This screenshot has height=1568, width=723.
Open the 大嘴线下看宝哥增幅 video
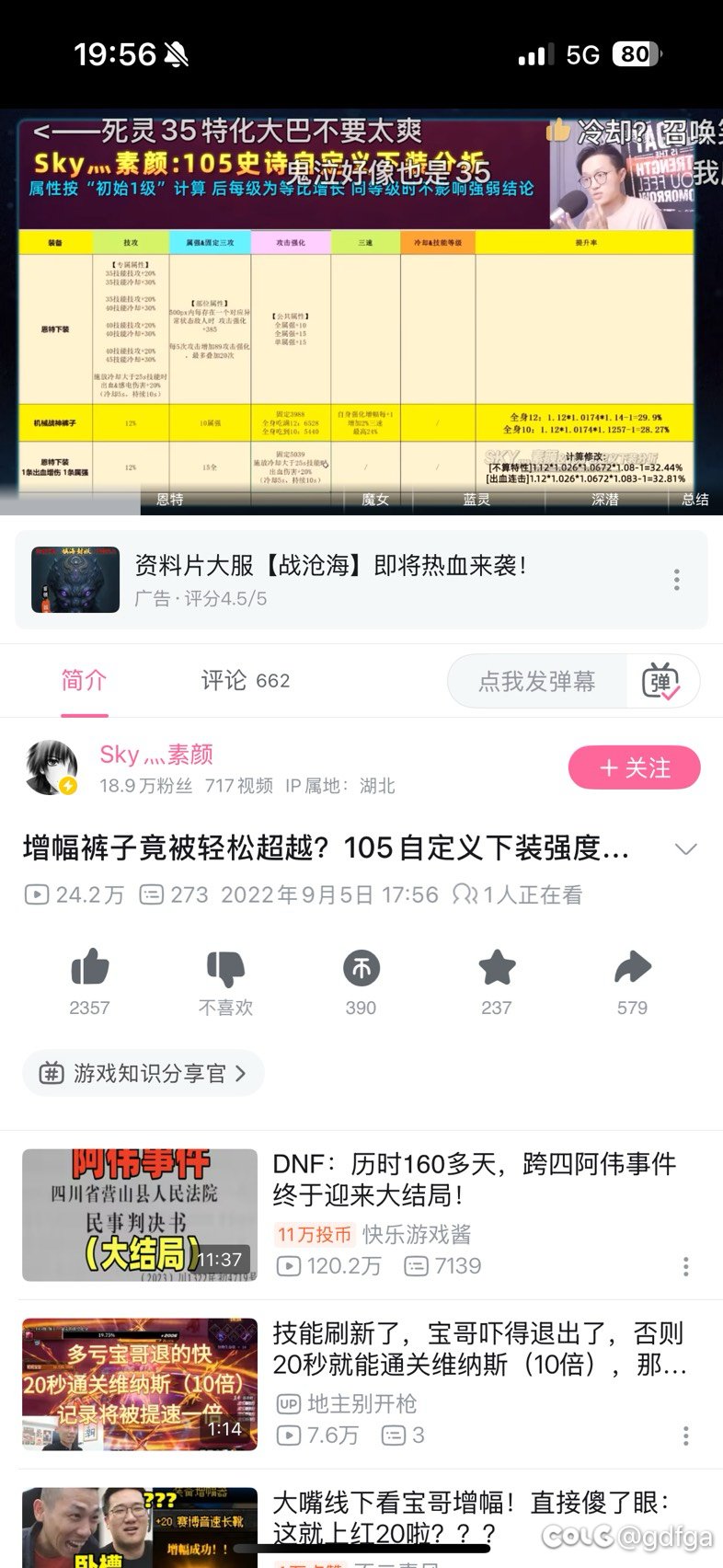474,1518
